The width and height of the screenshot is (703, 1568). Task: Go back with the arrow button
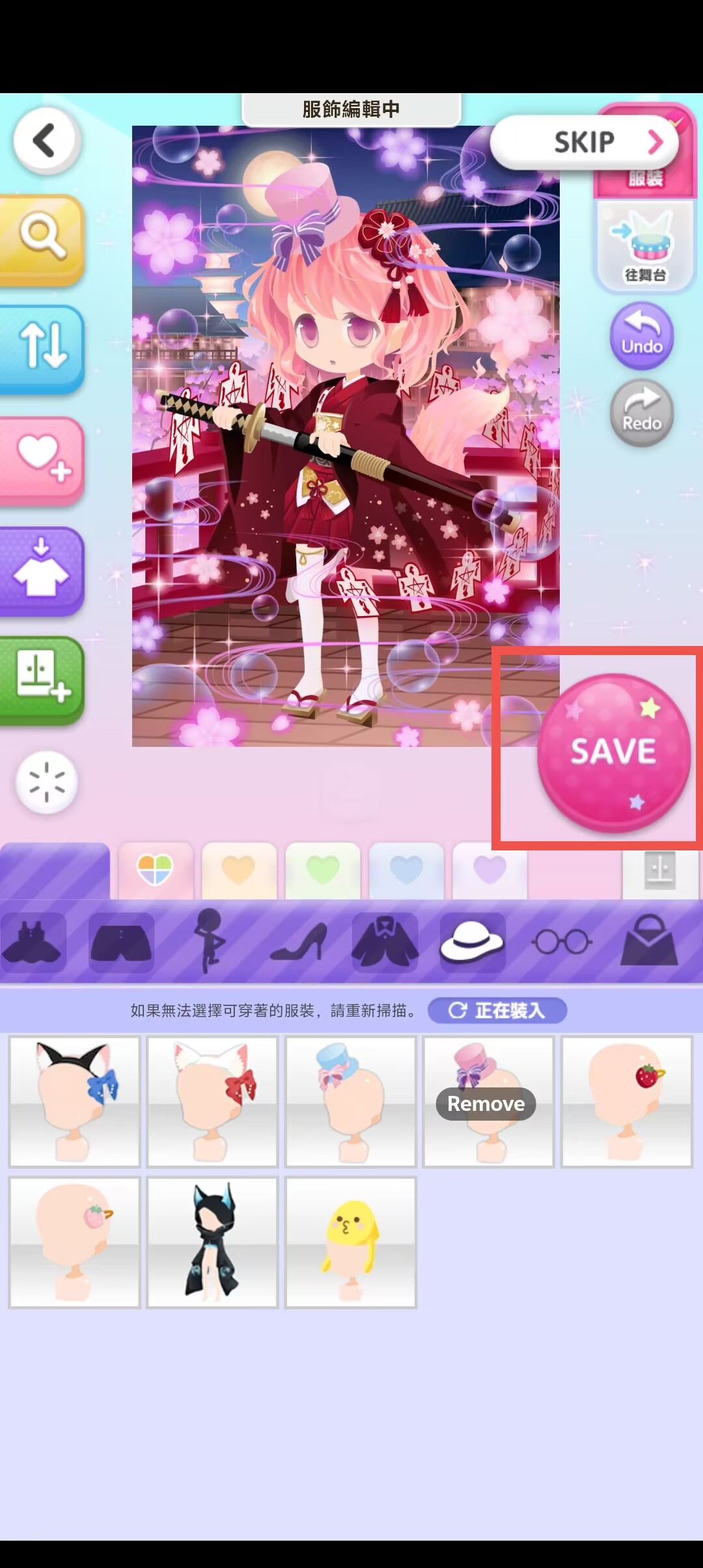click(46, 140)
